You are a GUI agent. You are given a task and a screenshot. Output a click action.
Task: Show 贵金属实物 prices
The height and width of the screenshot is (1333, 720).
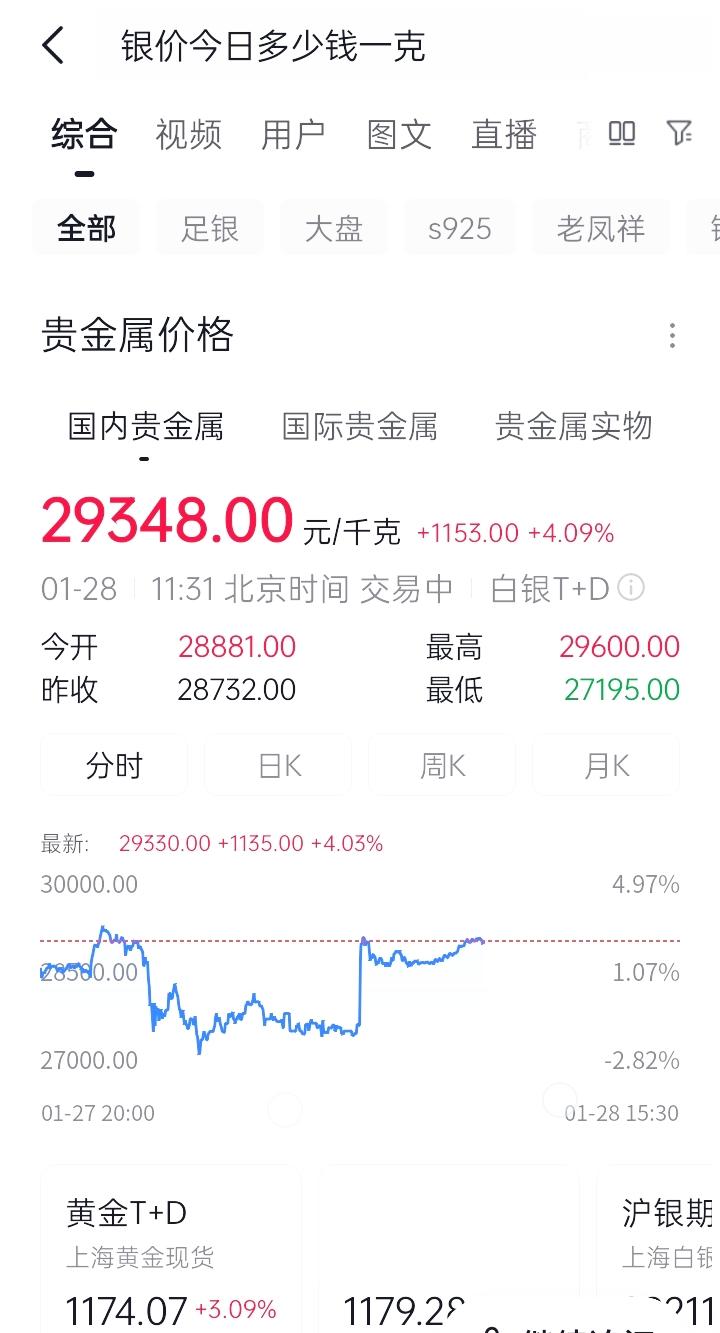pyautogui.click(x=573, y=427)
